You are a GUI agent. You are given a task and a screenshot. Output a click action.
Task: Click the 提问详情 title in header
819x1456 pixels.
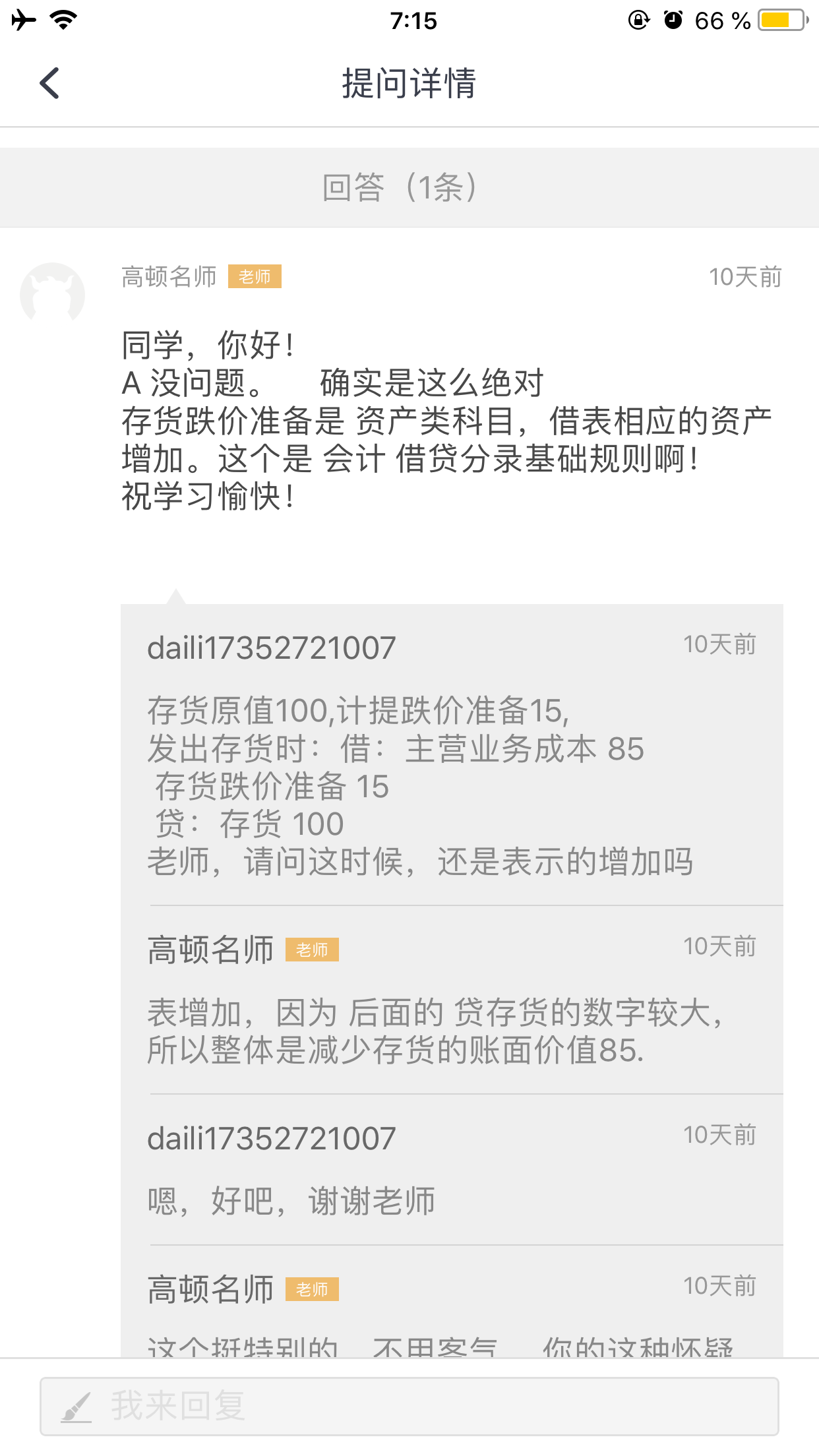(409, 84)
